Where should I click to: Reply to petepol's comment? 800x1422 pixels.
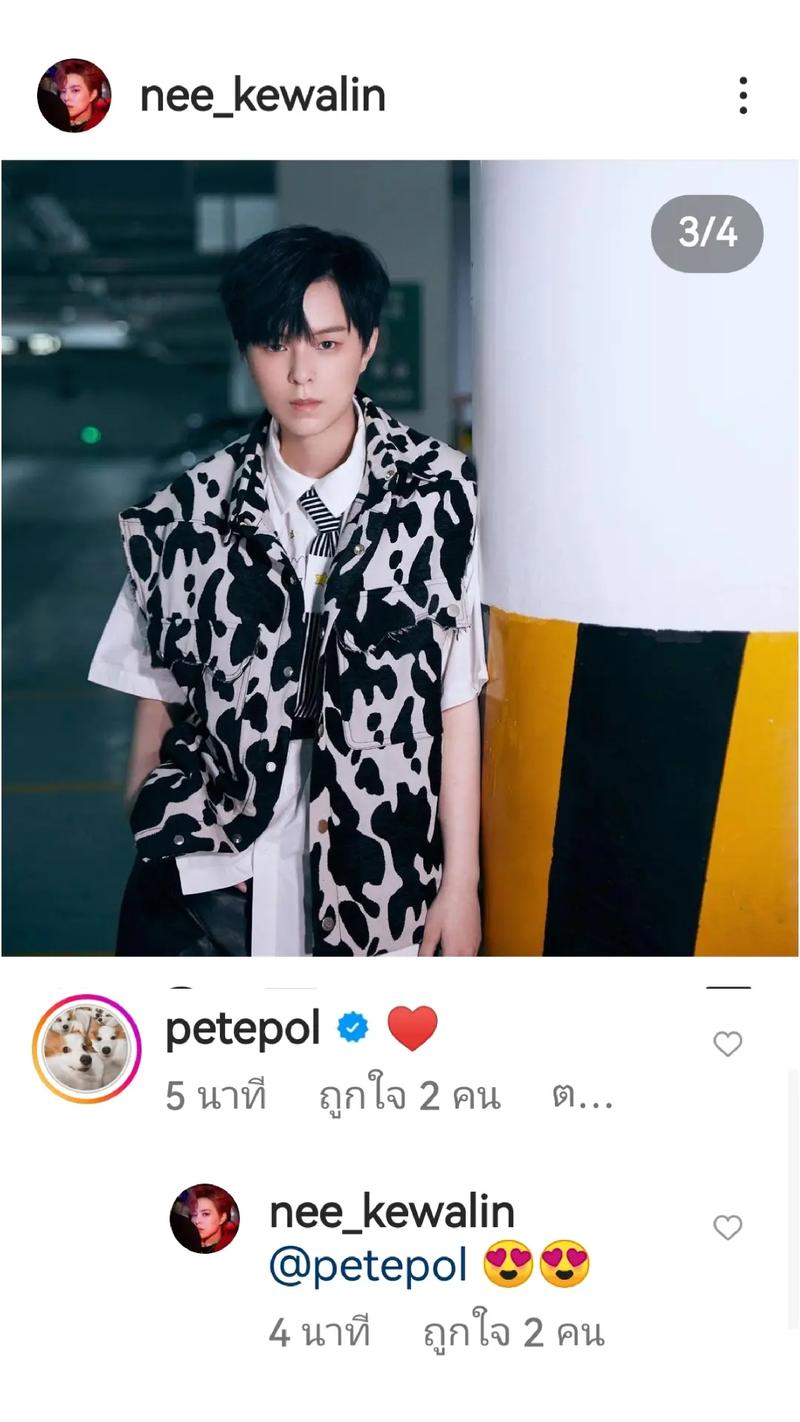click(580, 1098)
